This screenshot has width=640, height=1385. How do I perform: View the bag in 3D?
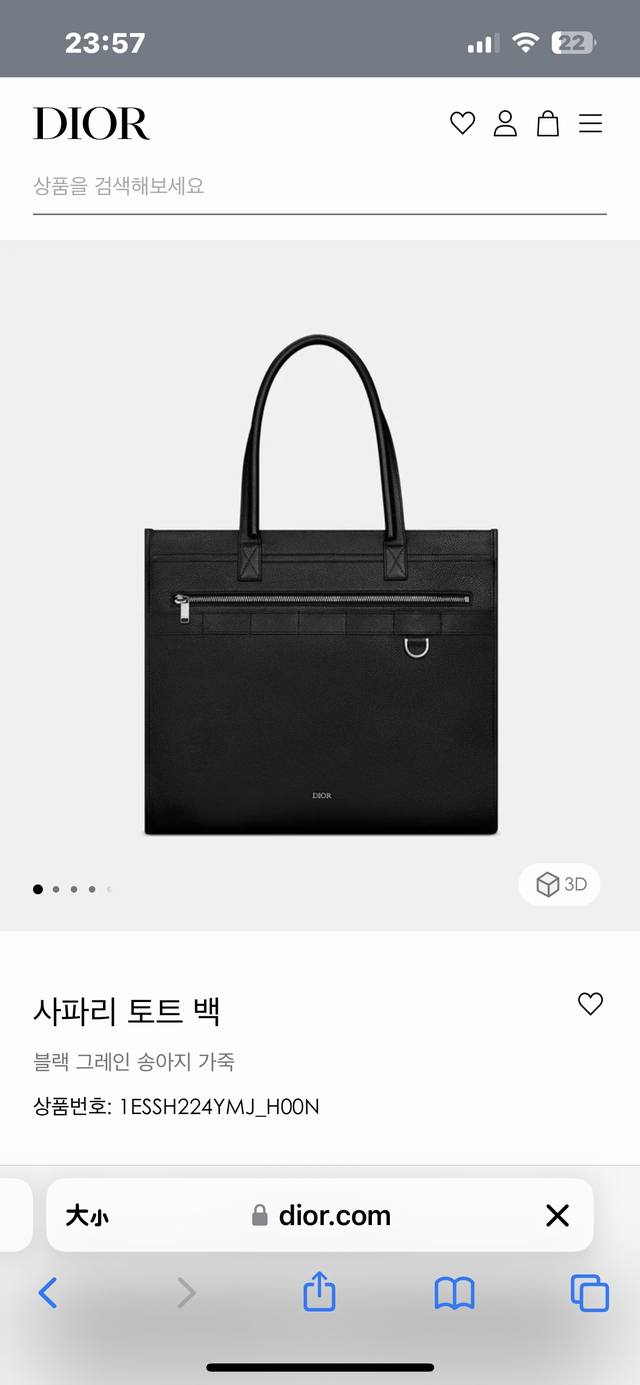pyautogui.click(x=560, y=884)
